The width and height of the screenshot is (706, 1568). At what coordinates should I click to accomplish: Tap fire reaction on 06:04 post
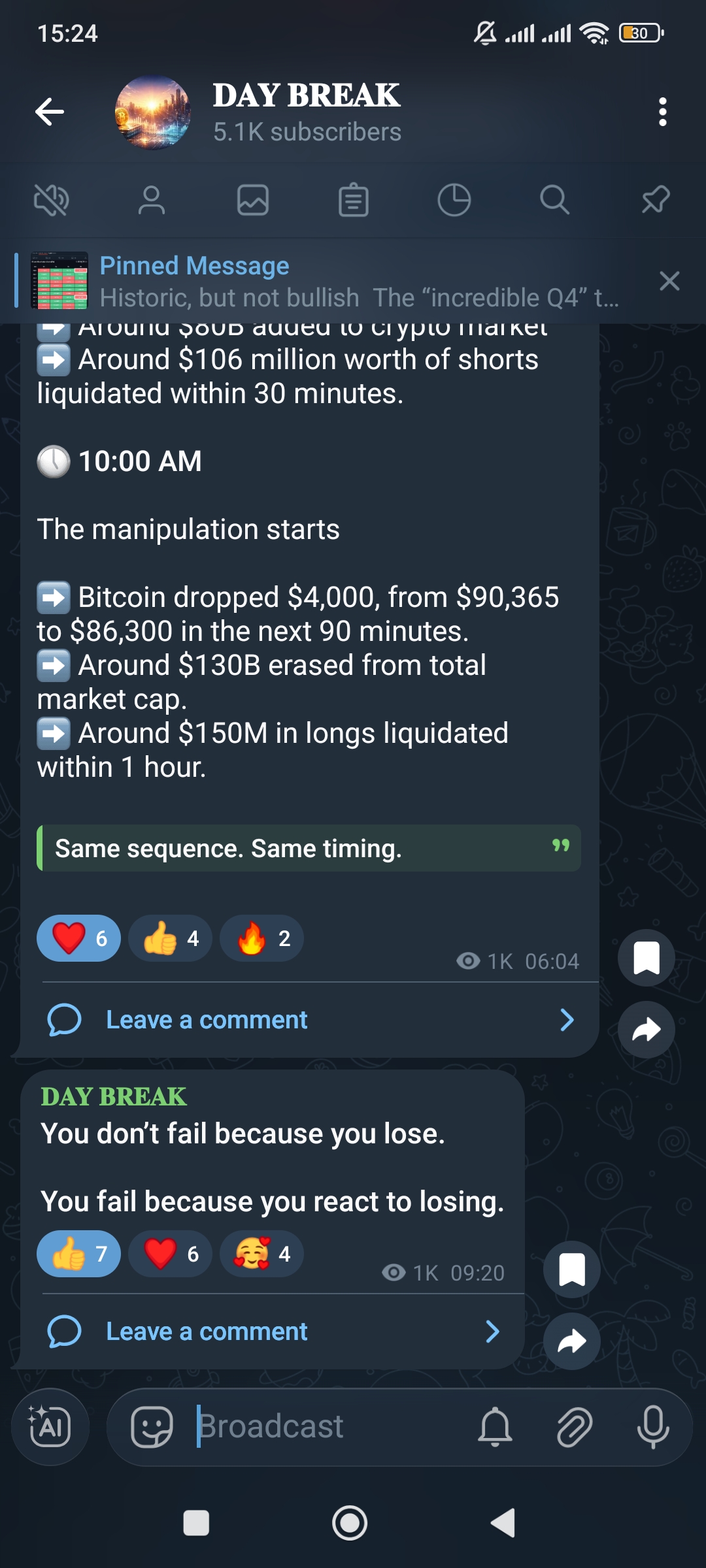click(261, 938)
